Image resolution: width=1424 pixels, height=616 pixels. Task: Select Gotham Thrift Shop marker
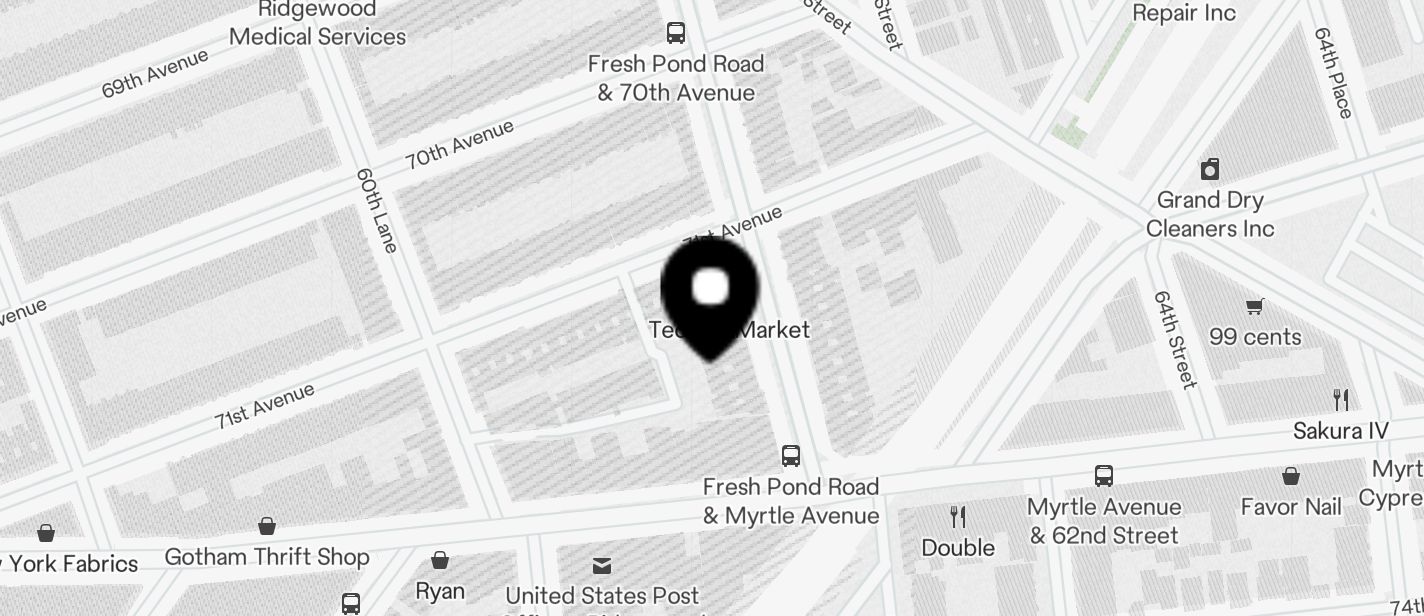coord(267,526)
